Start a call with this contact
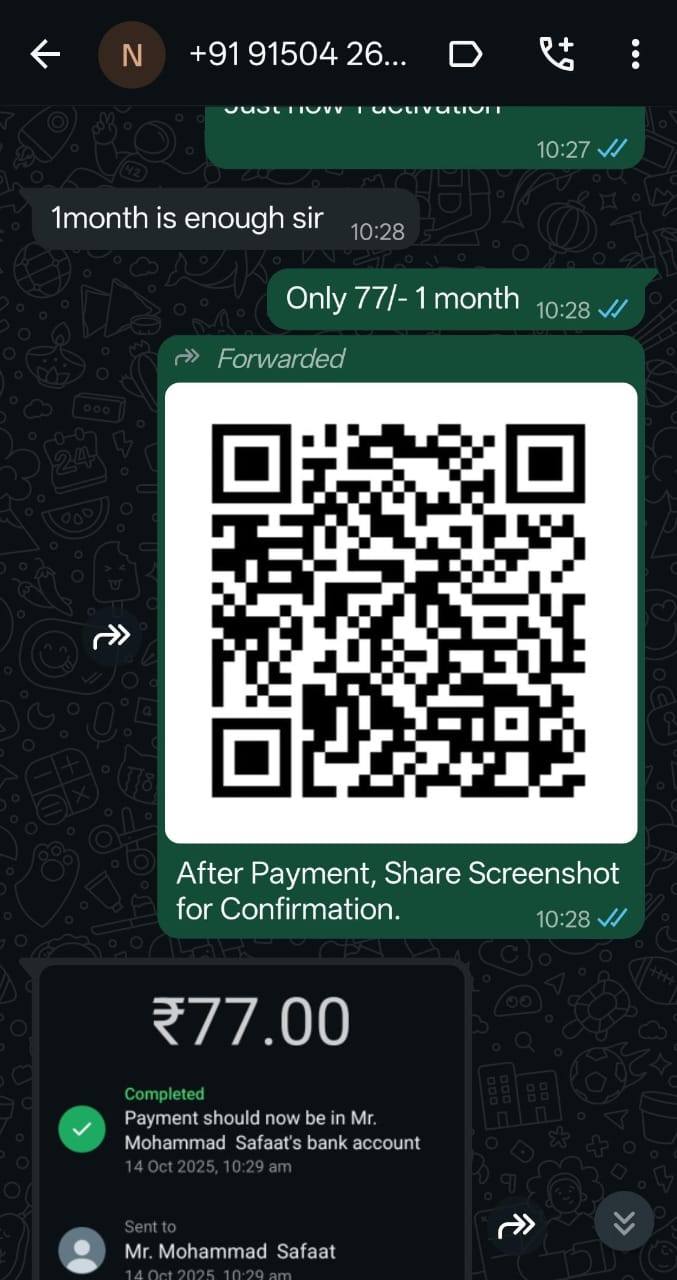677x1280 pixels. coord(556,54)
